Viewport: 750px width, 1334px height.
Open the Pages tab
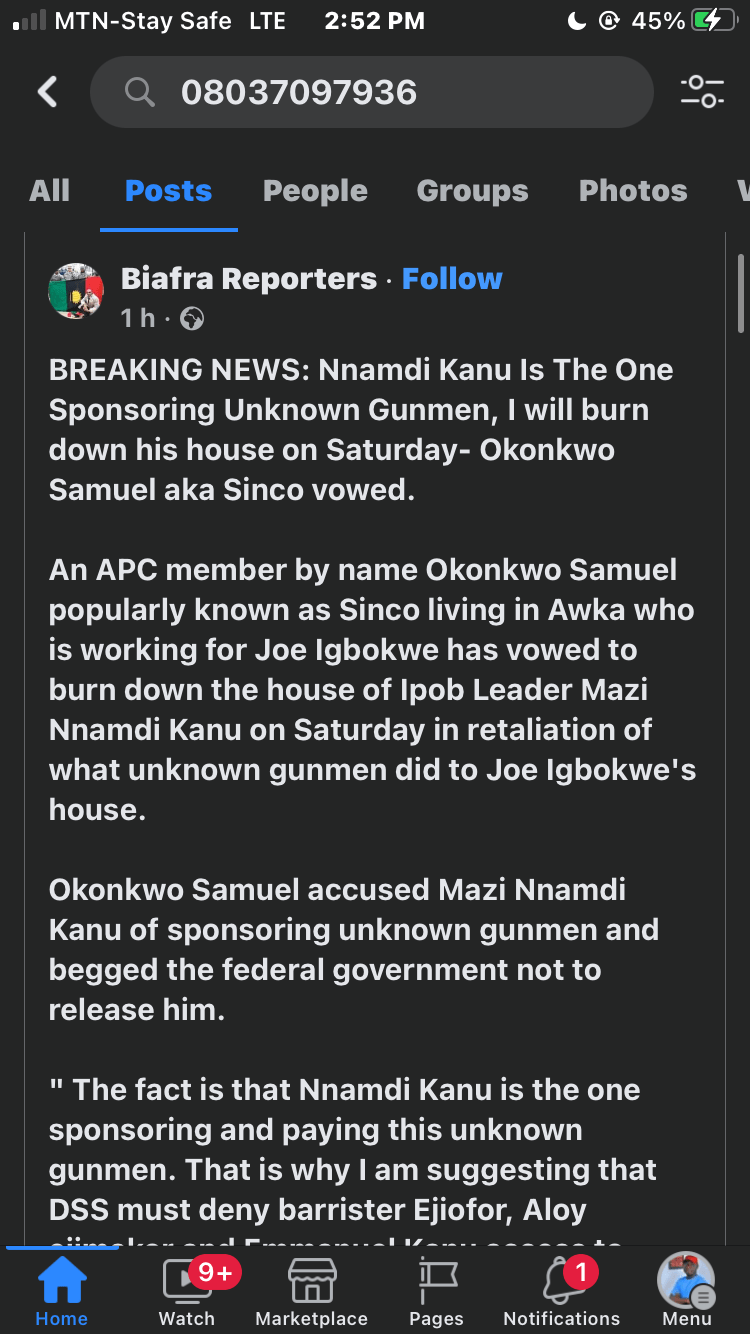(x=436, y=1292)
